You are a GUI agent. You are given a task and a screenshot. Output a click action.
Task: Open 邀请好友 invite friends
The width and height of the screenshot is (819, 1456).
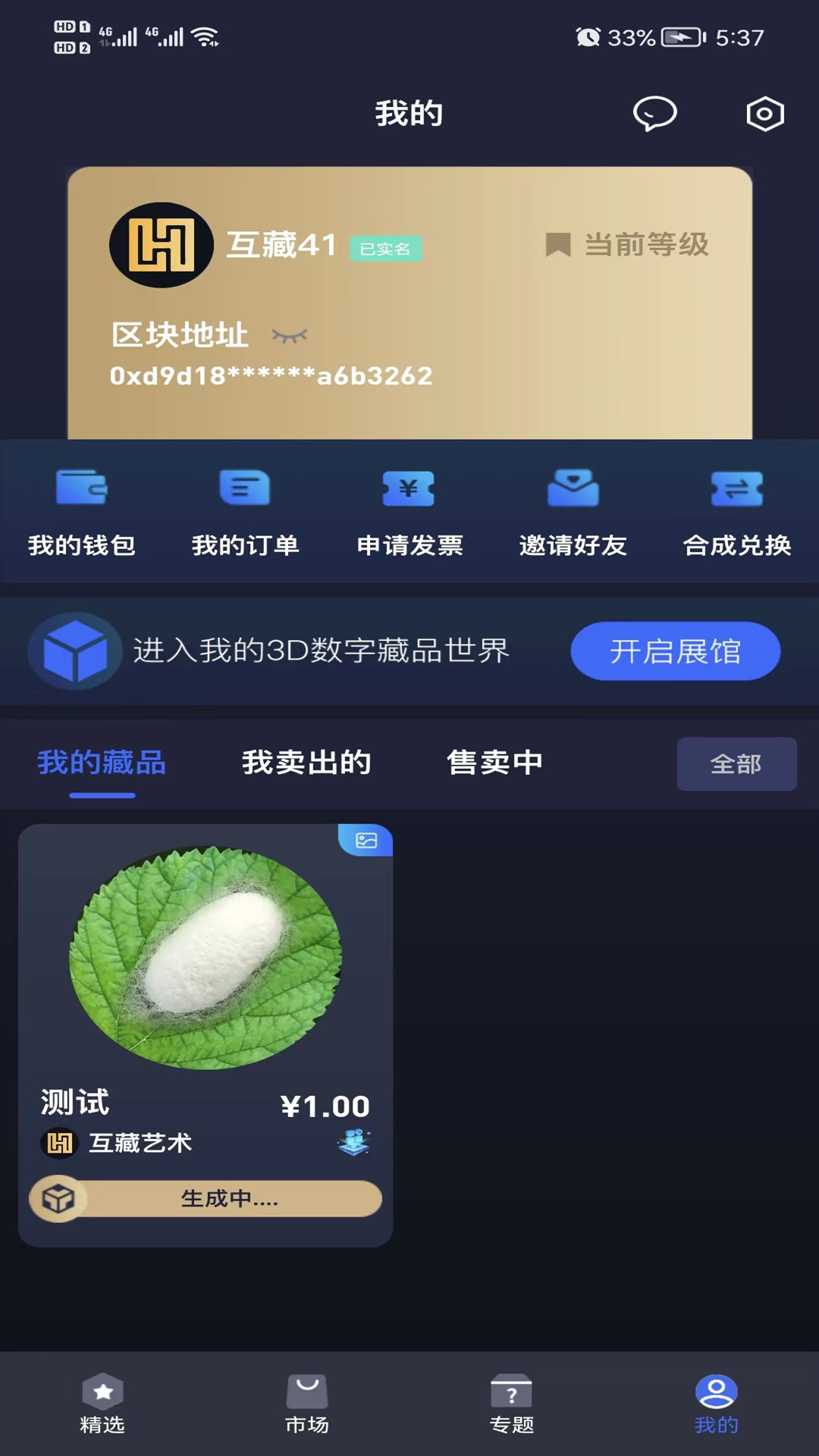tap(573, 512)
